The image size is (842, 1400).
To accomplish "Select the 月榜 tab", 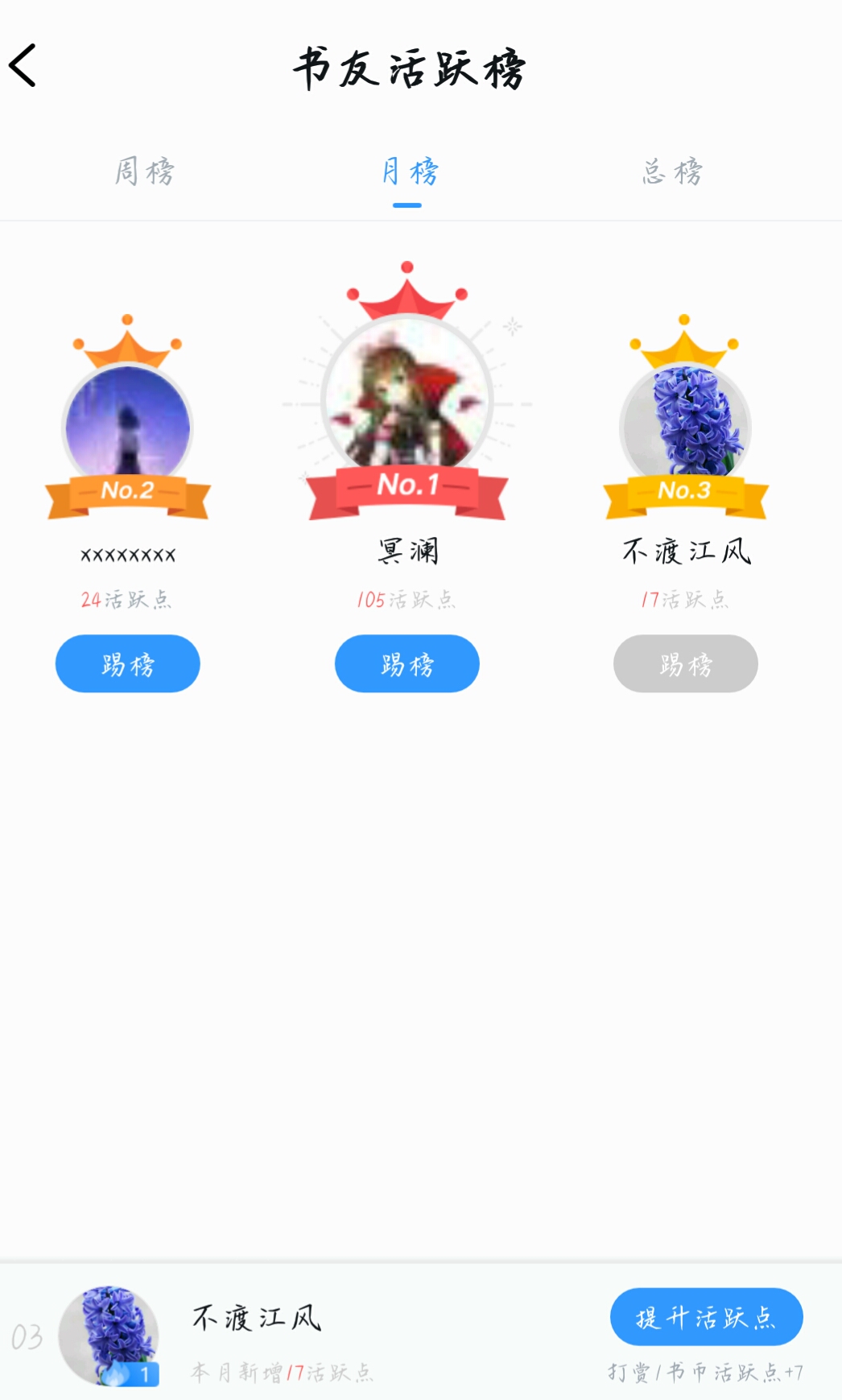I will (x=408, y=171).
